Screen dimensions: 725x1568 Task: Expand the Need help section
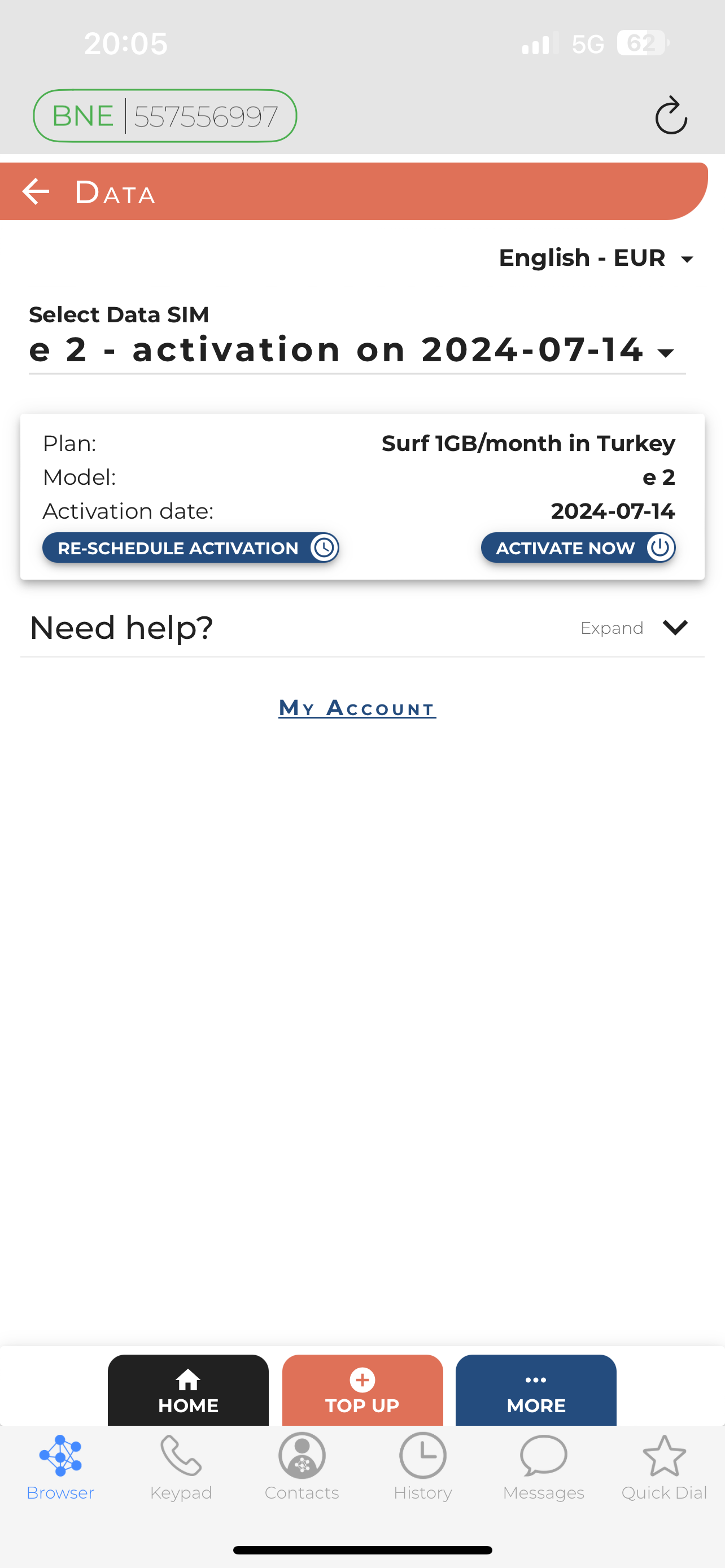tap(634, 628)
